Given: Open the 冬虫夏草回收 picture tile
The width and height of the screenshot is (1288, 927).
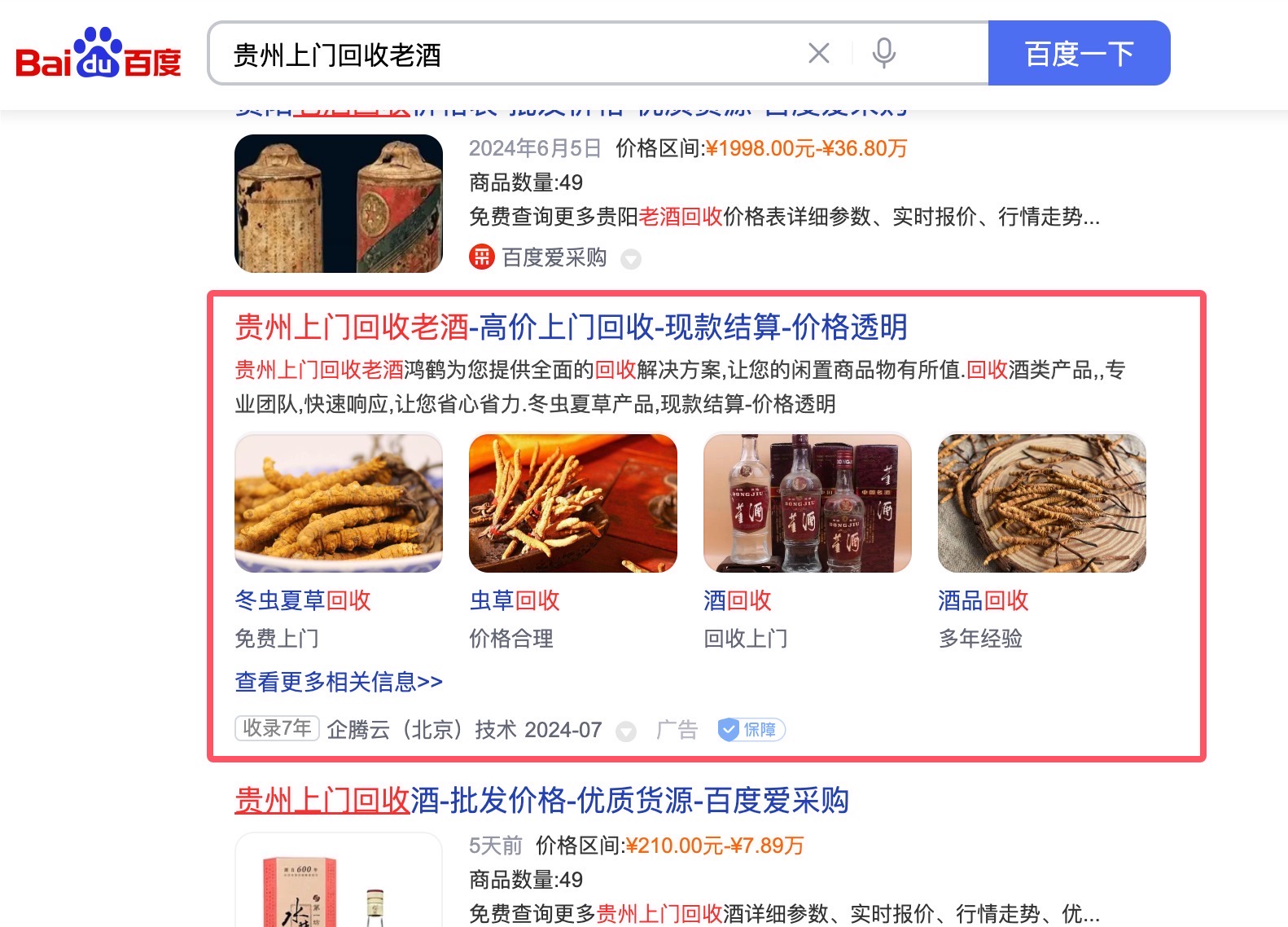Looking at the screenshot, I should pos(339,503).
